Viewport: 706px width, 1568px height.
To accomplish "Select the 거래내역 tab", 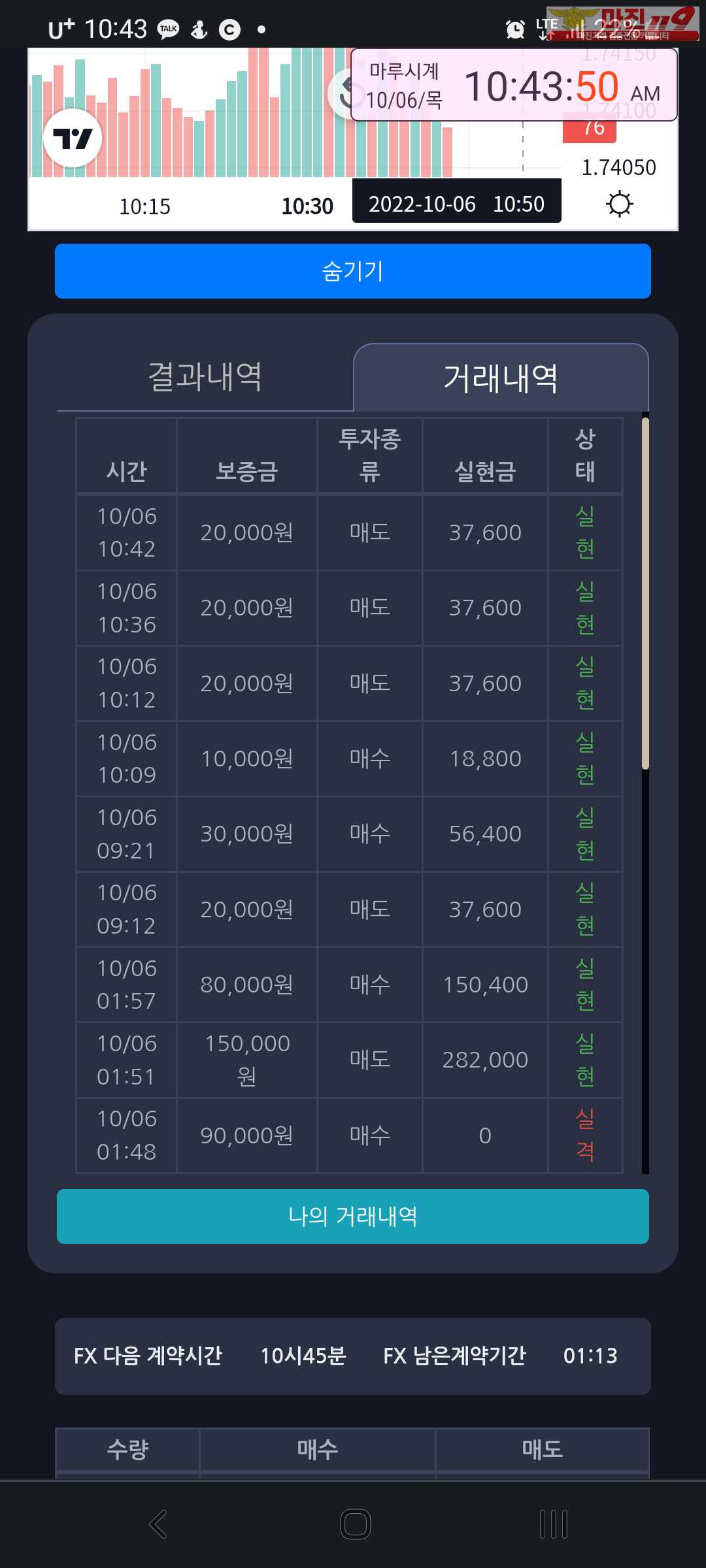I will 501,378.
